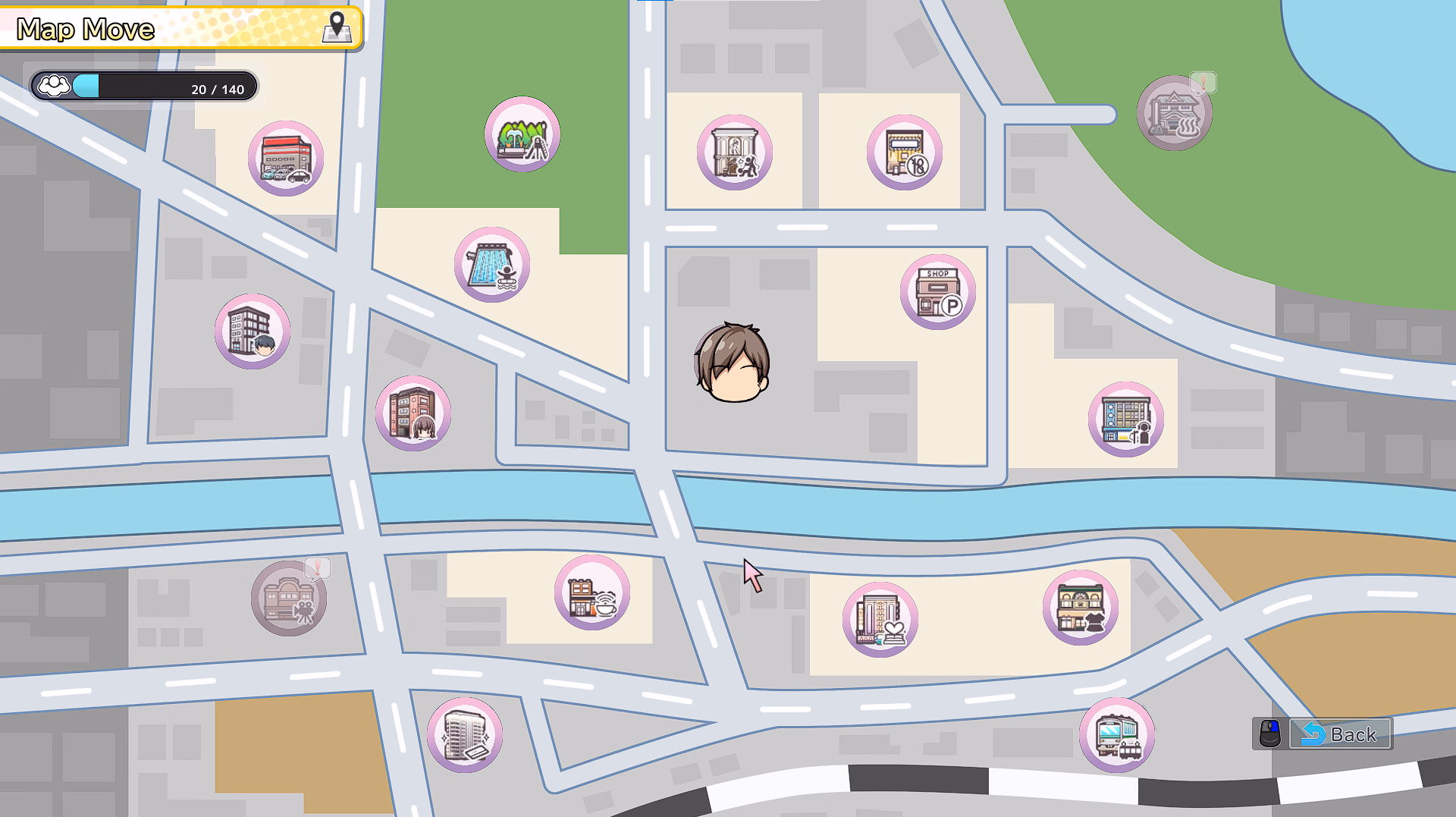This screenshot has height=817, width=1456.
Task: Go to the 18+ store
Action: point(904,153)
